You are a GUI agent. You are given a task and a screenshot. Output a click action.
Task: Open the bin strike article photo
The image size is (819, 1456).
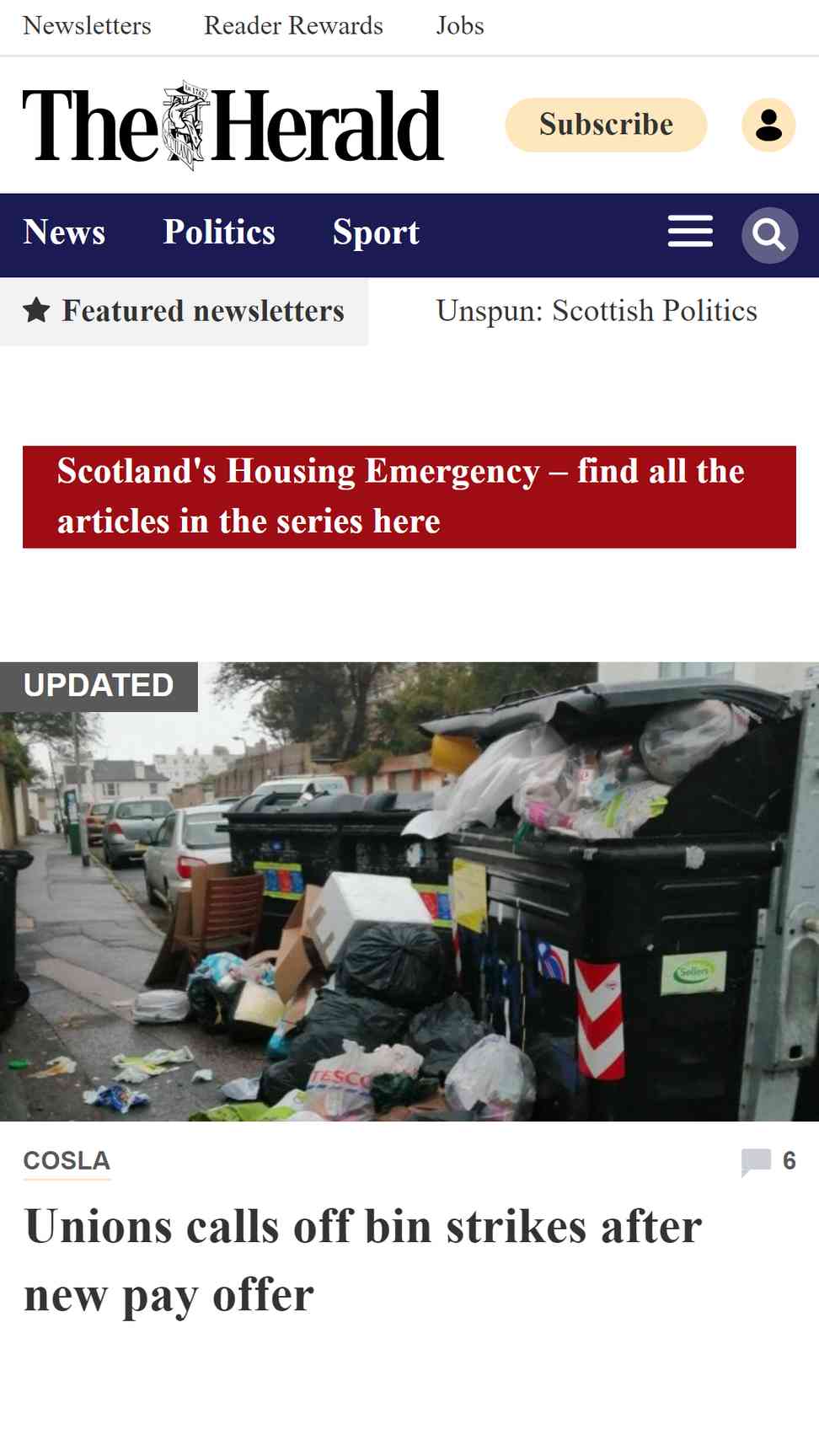409,891
